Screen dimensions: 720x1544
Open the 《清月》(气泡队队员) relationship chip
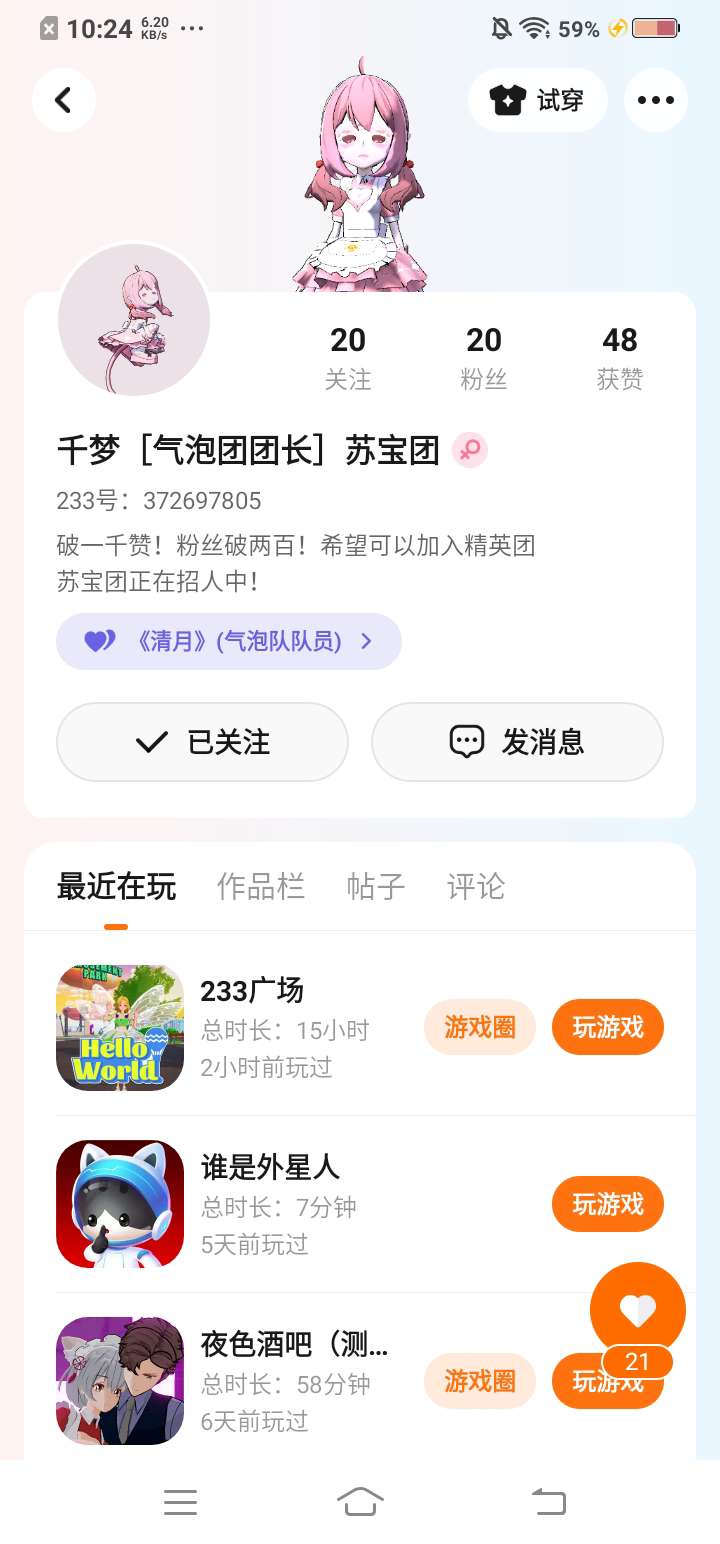point(229,641)
